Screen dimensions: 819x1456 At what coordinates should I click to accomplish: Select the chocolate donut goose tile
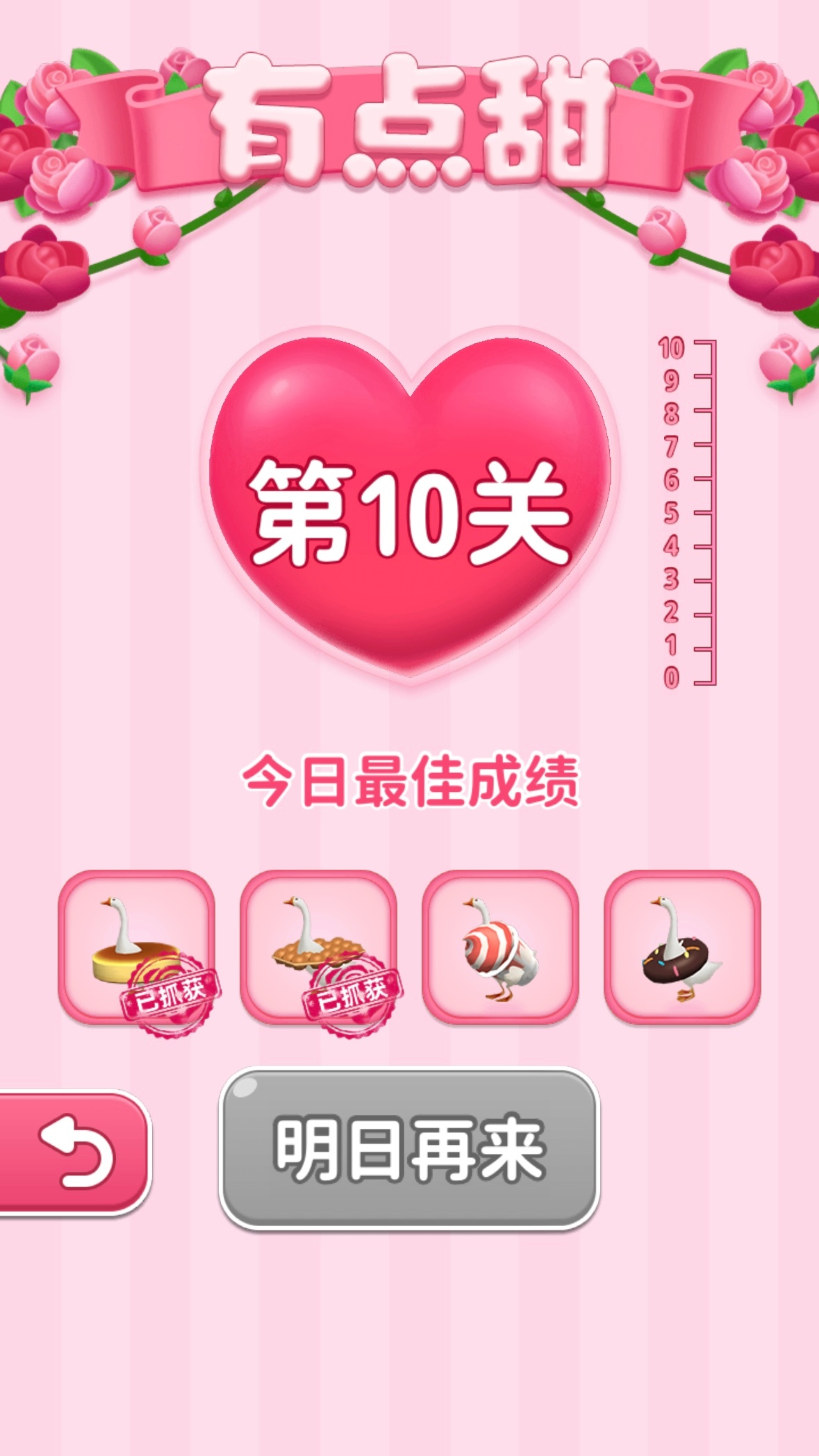pyautogui.click(x=682, y=947)
